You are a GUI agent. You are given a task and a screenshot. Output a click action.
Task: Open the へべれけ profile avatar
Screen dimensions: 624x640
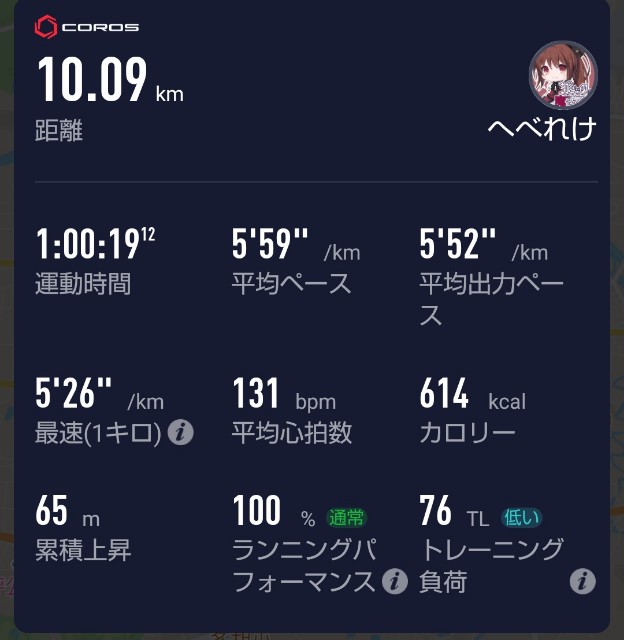[562, 75]
